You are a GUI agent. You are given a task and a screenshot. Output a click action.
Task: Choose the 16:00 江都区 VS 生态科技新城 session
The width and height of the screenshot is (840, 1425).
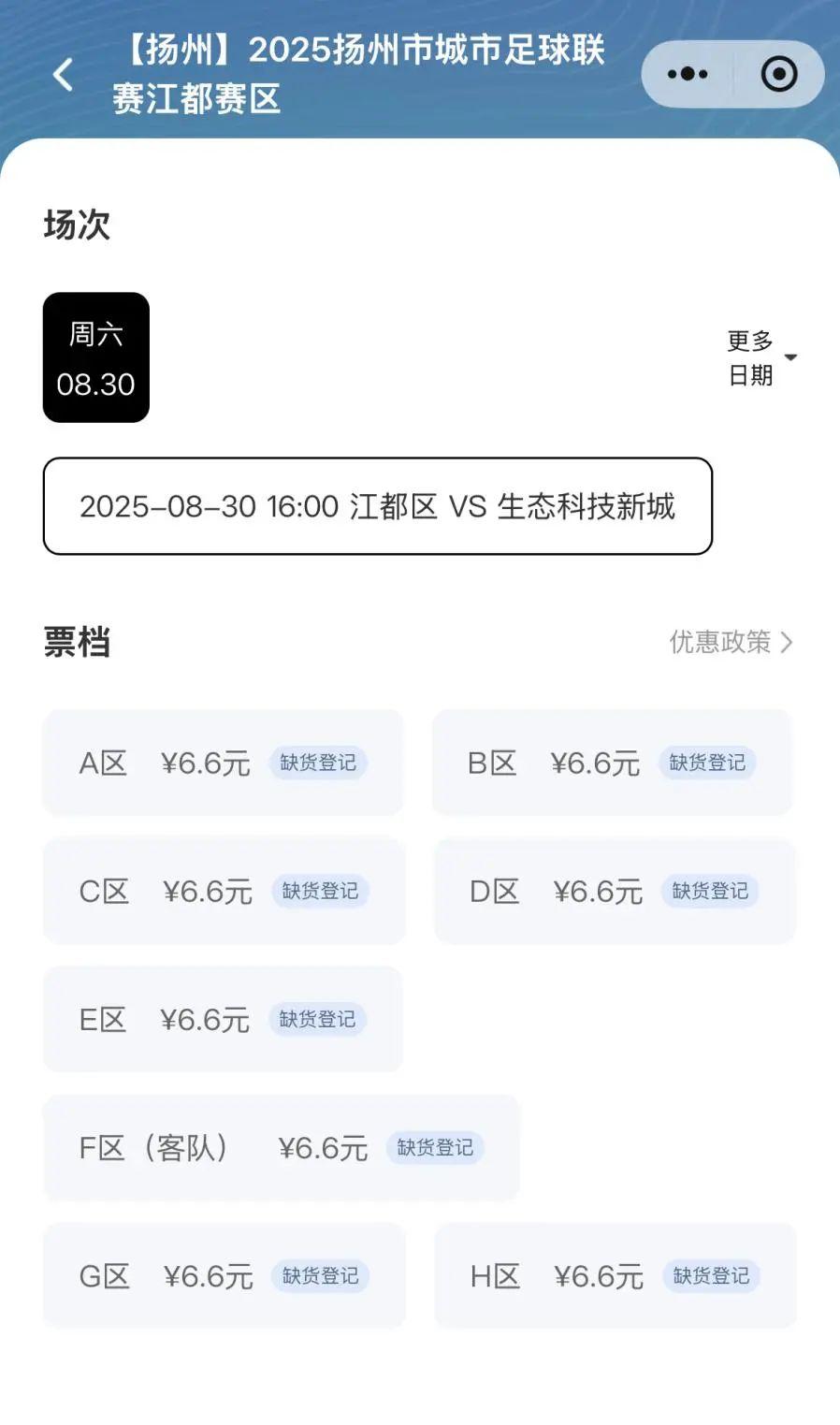(378, 506)
